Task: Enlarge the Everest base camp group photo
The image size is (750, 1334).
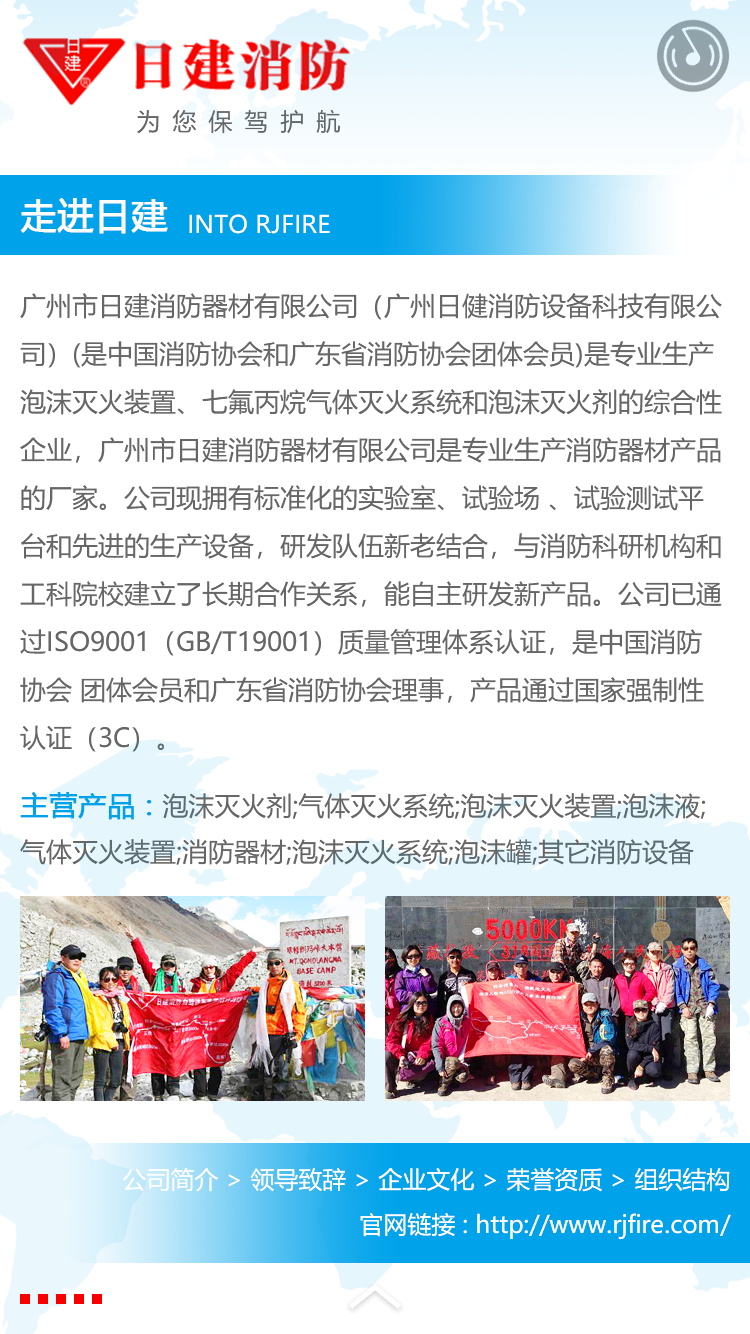Action: 192,998
